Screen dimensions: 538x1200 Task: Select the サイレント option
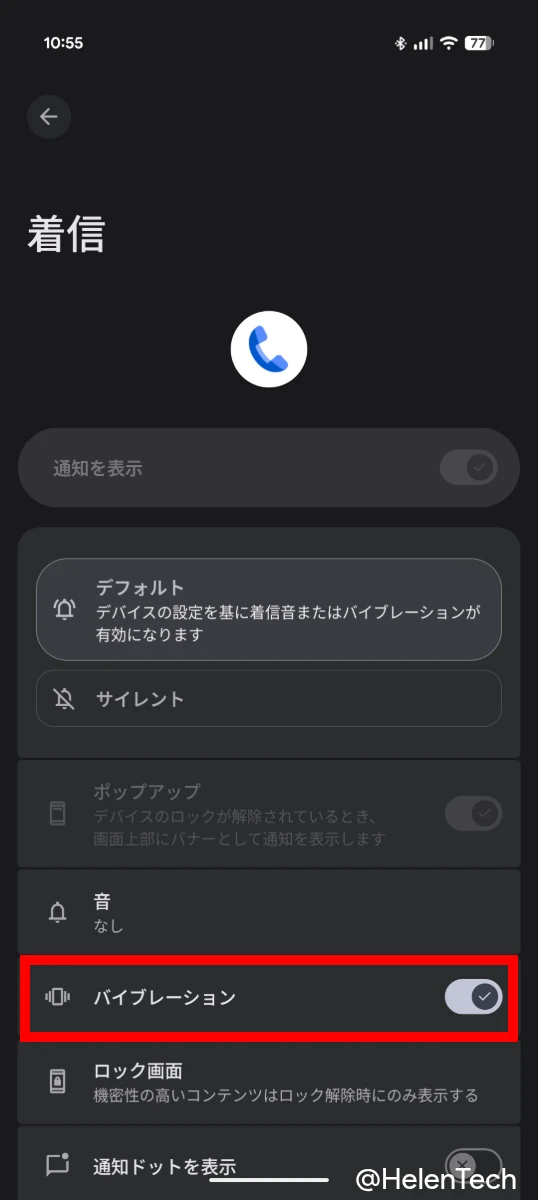tap(269, 698)
